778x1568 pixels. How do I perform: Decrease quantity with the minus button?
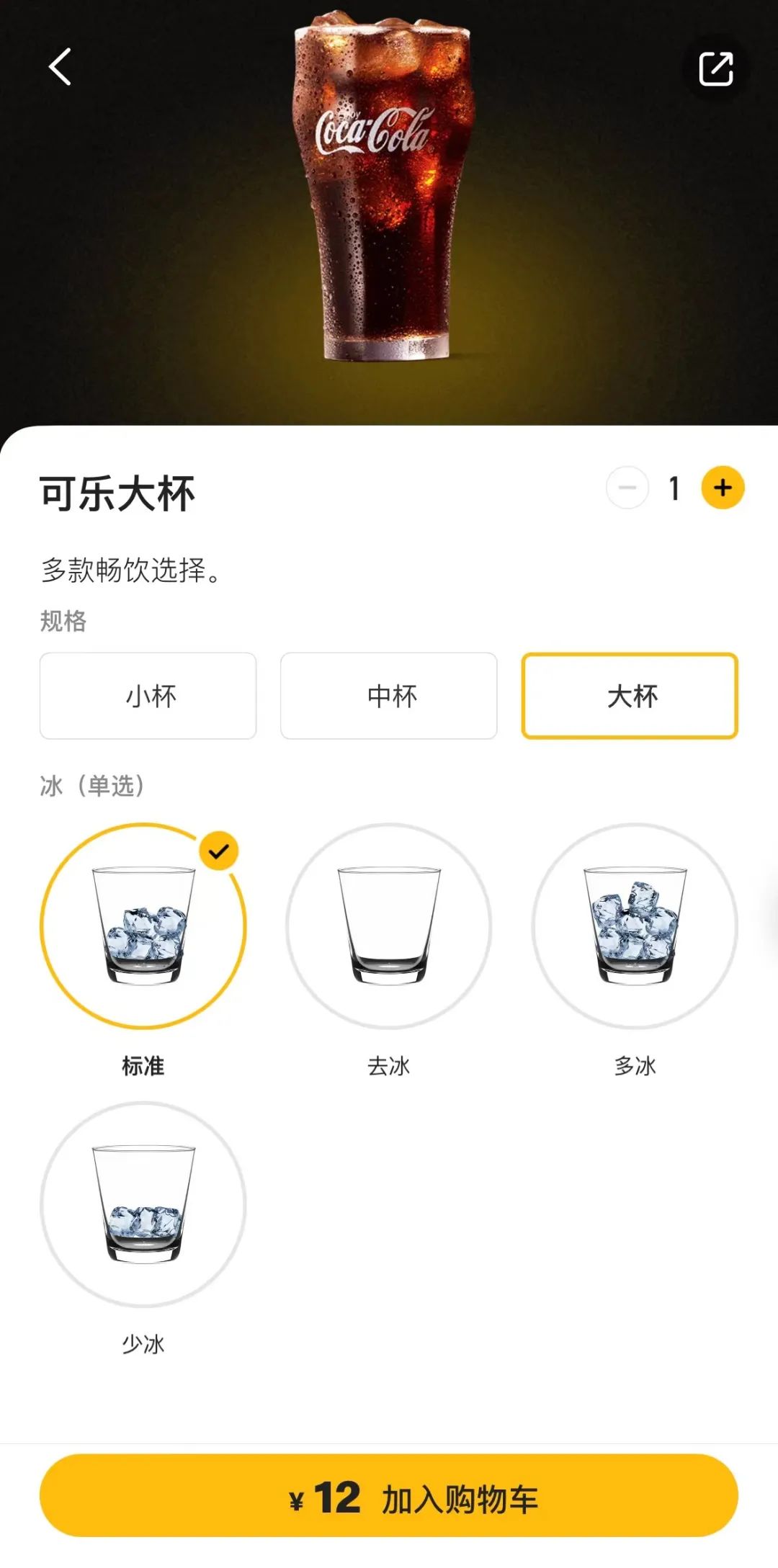pos(627,488)
